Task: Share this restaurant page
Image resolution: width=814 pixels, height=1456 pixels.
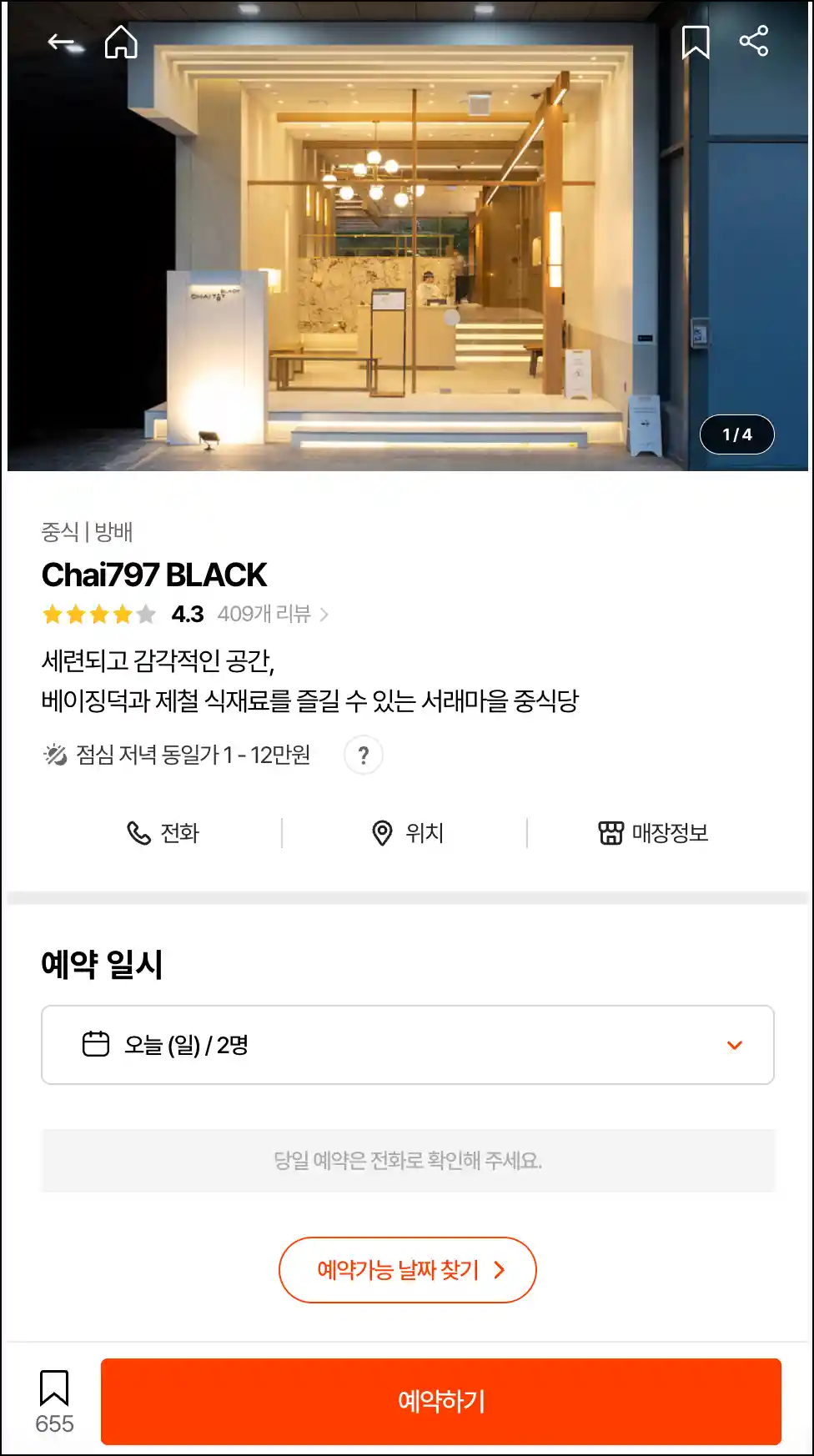Action: [x=753, y=42]
